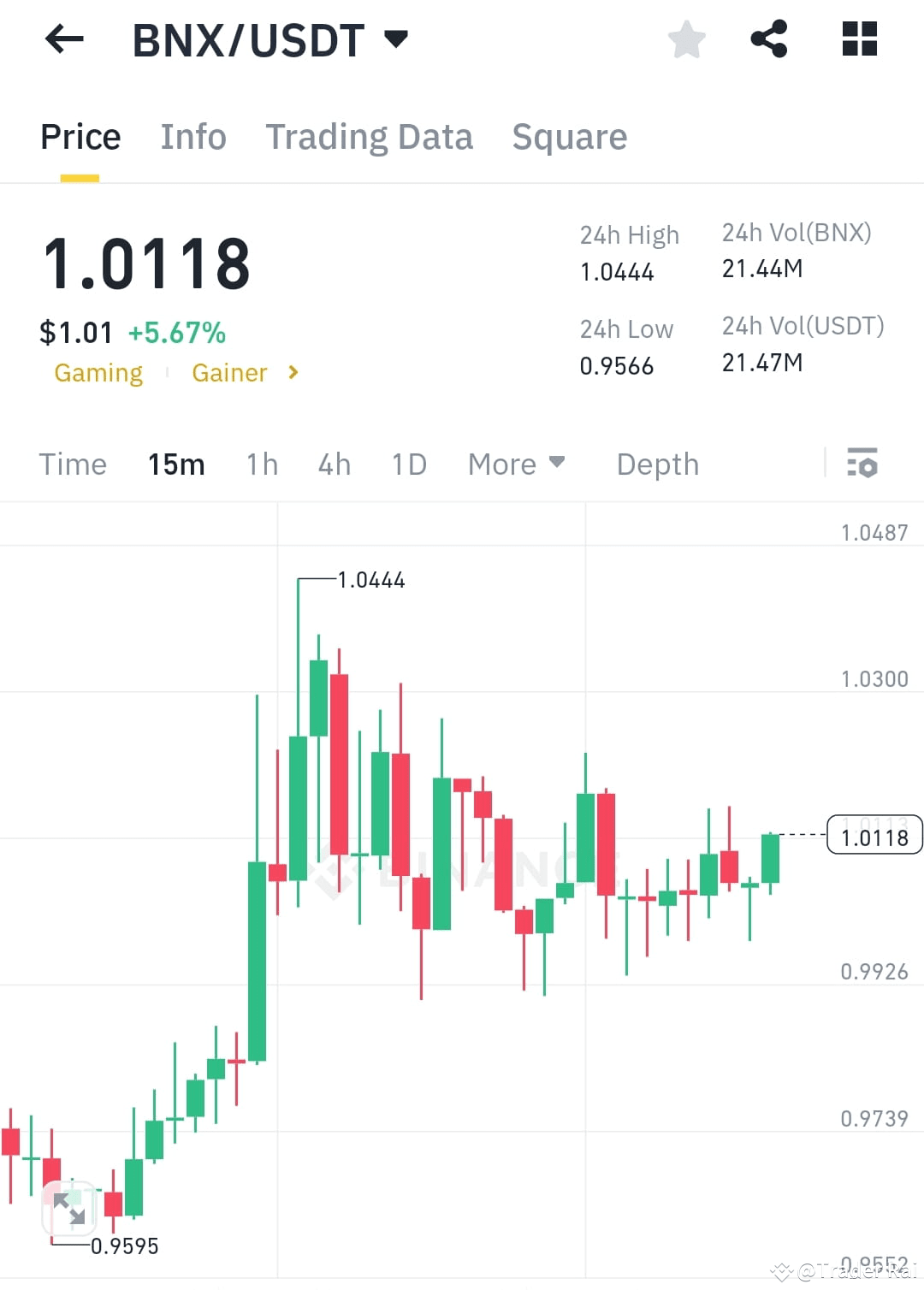Open the grid menu icon top right
This screenshot has width=924, height=1290.
(x=857, y=39)
